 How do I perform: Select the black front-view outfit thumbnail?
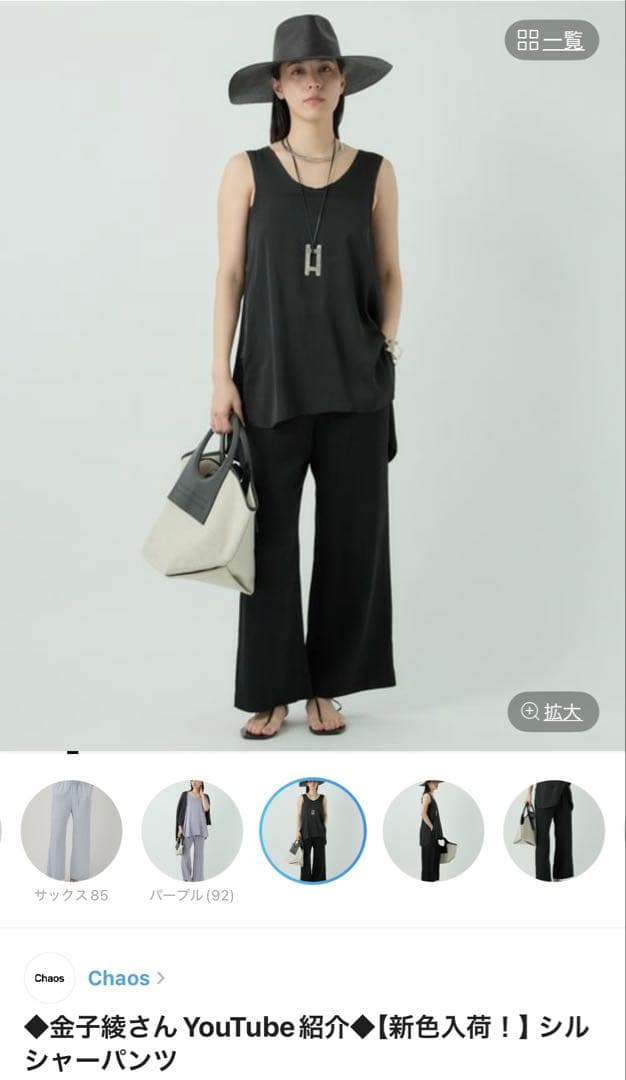[x=313, y=831]
